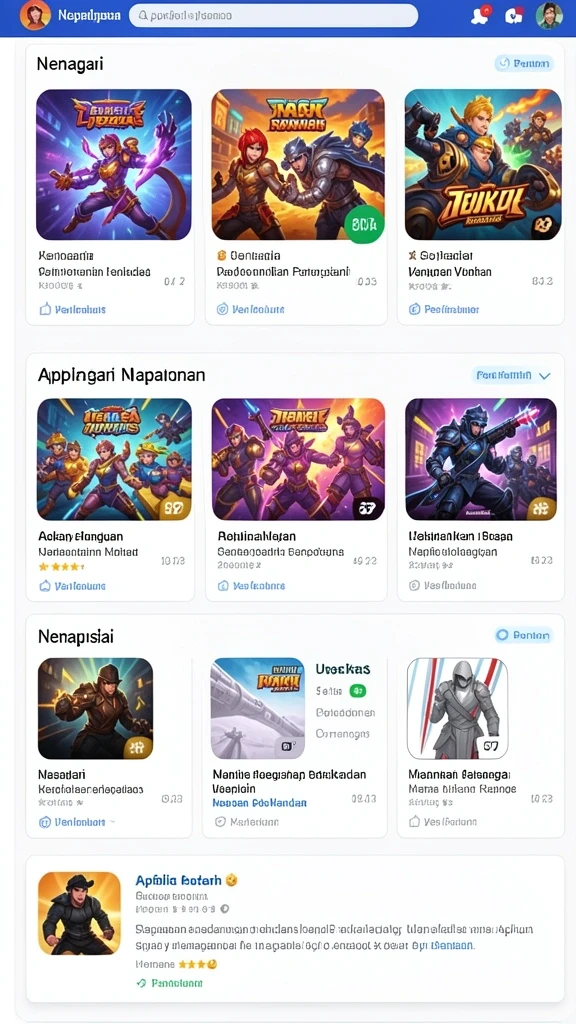The height and width of the screenshot is (1024, 576).
Task: Tap the pill button beside the Nenapisiai heading
Action: (523, 635)
